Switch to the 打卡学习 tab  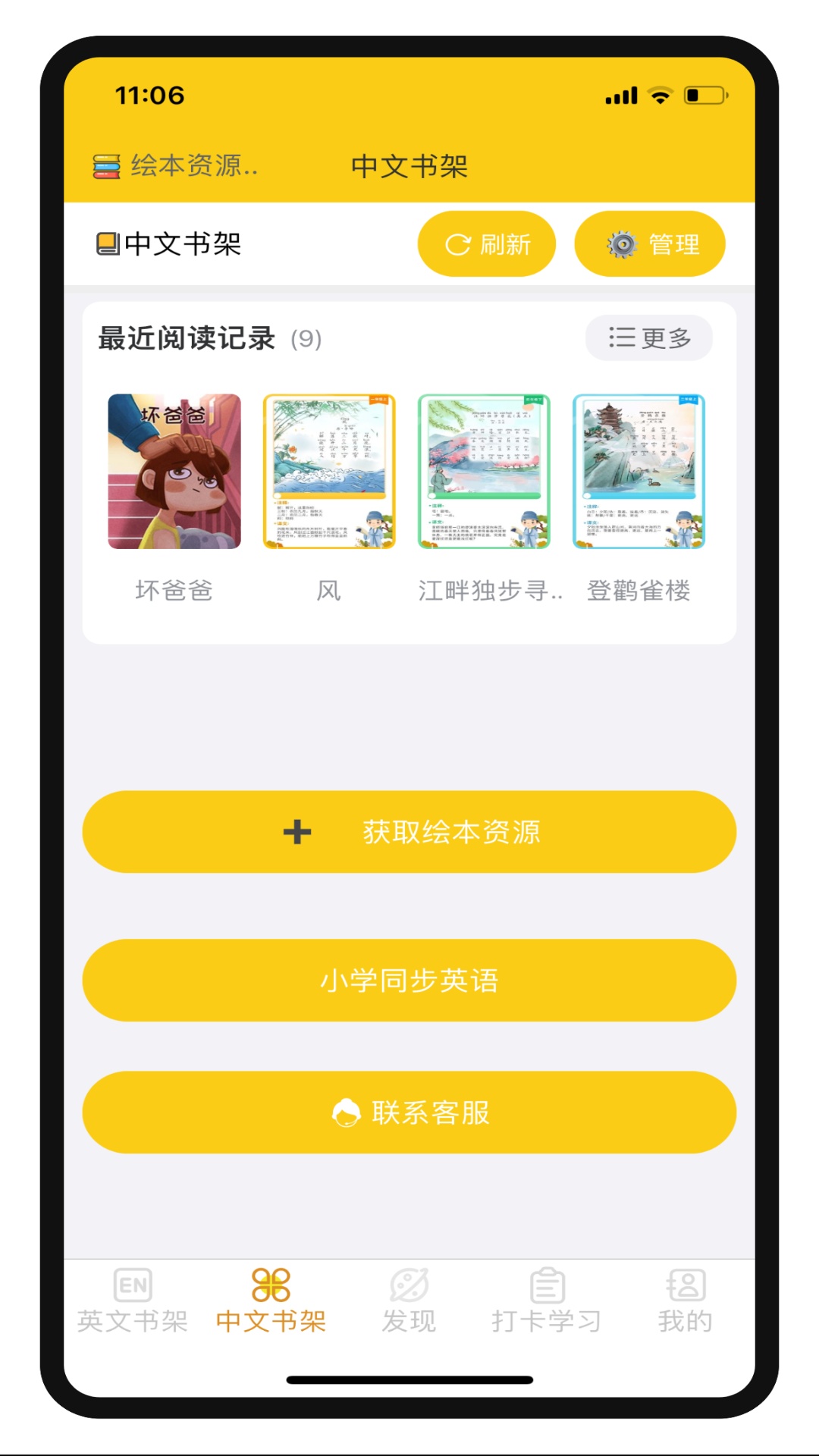point(547,1301)
